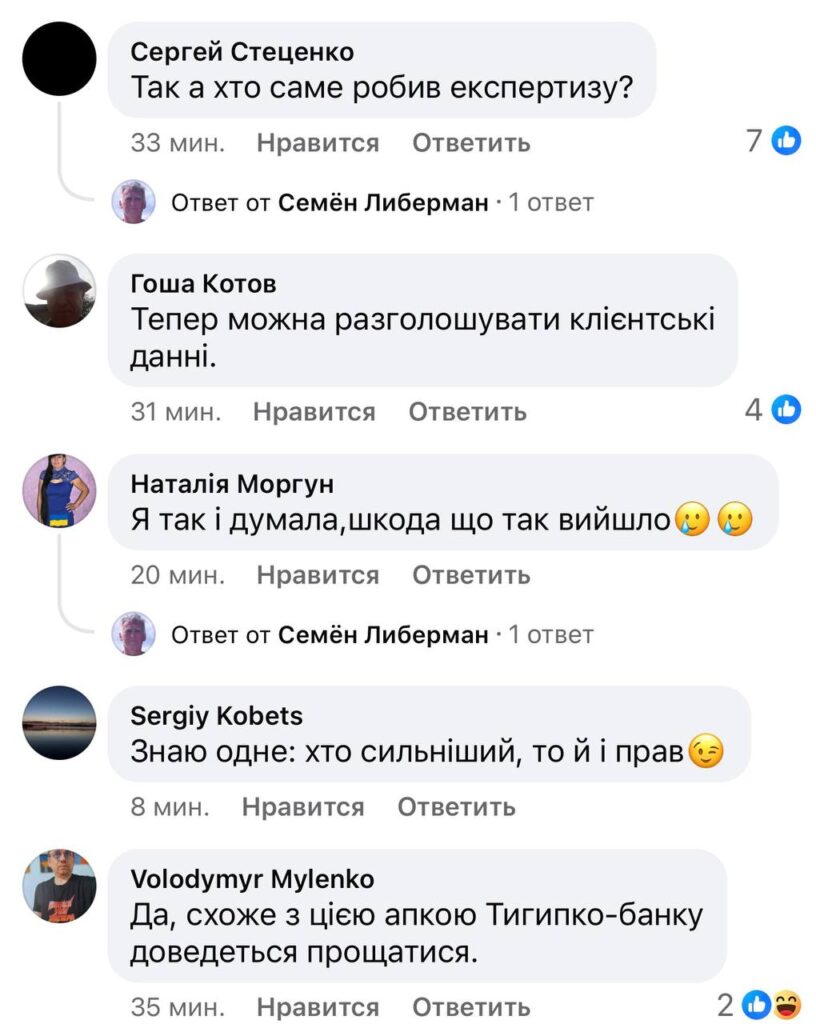Like Volodymyr Mylenko's comment

pos(317,1006)
